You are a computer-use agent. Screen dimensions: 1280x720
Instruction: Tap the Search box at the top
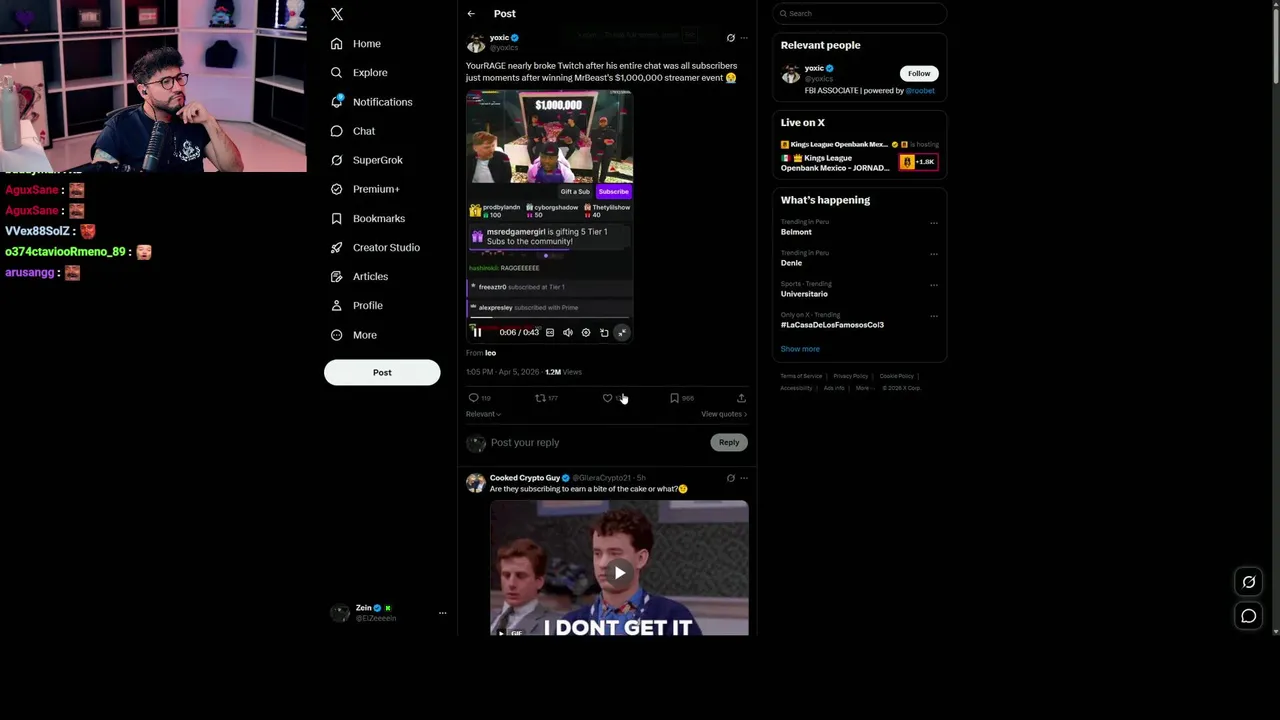[860, 14]
